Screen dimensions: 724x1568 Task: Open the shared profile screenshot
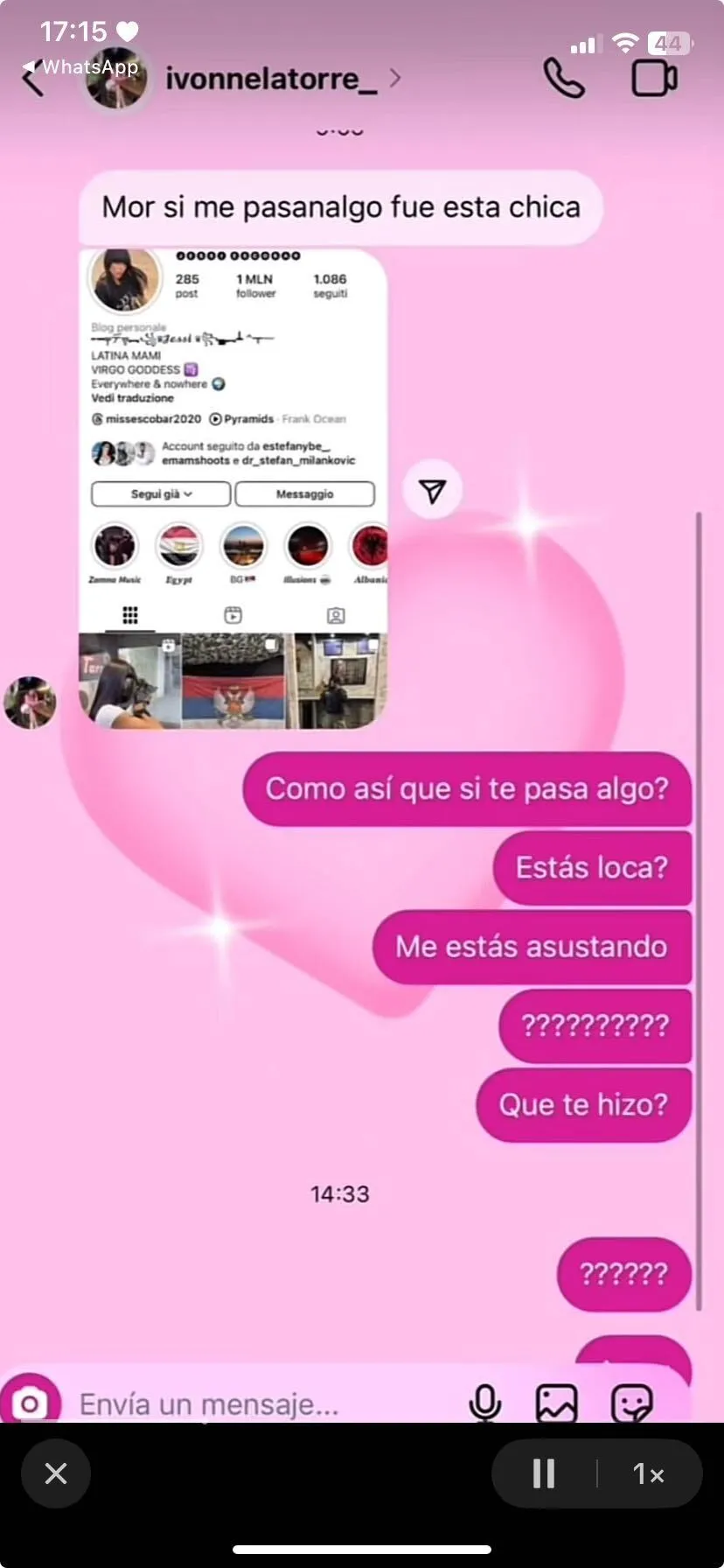233,488
